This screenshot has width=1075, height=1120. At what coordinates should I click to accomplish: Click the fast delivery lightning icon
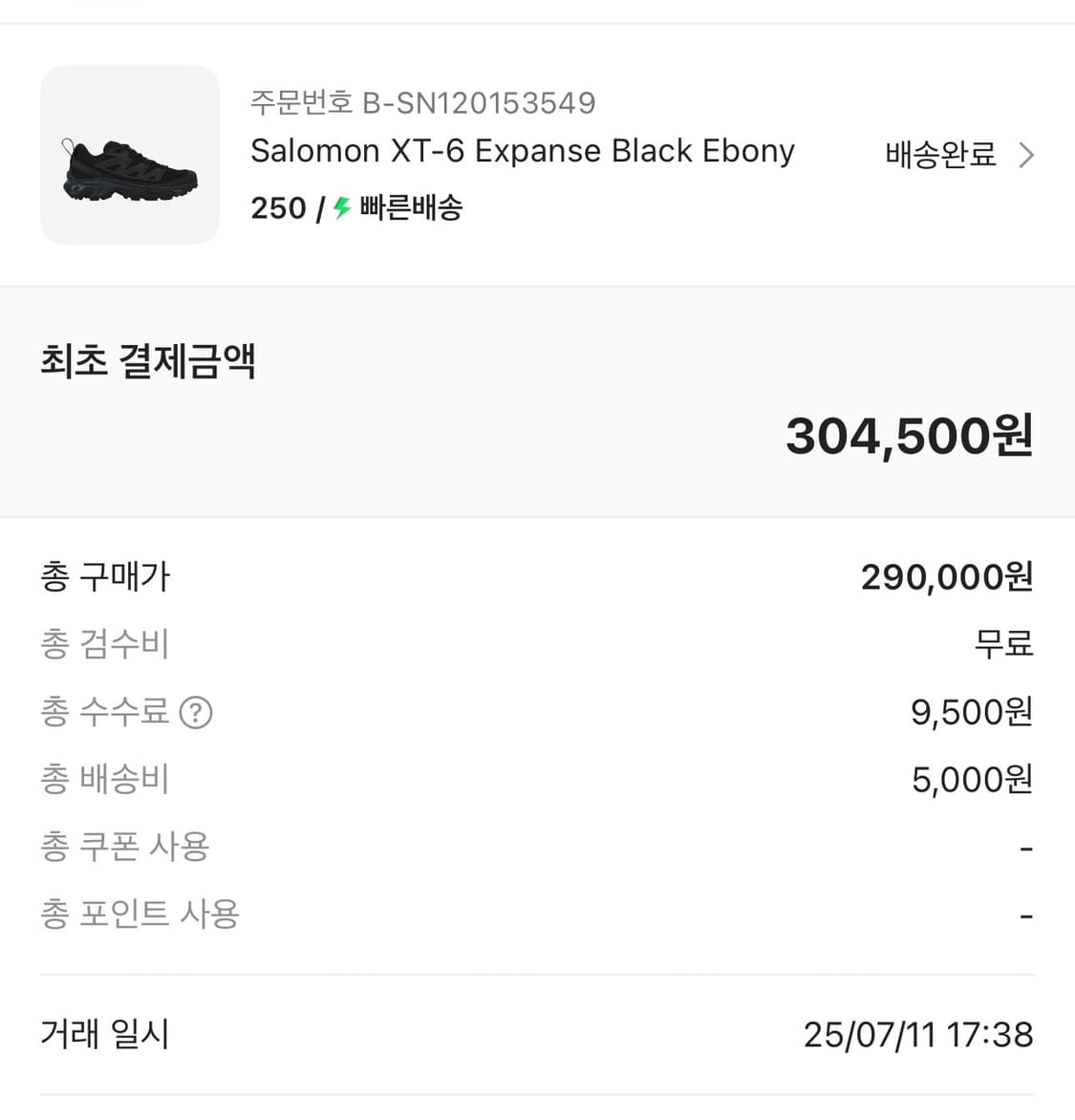coord(340,207)
